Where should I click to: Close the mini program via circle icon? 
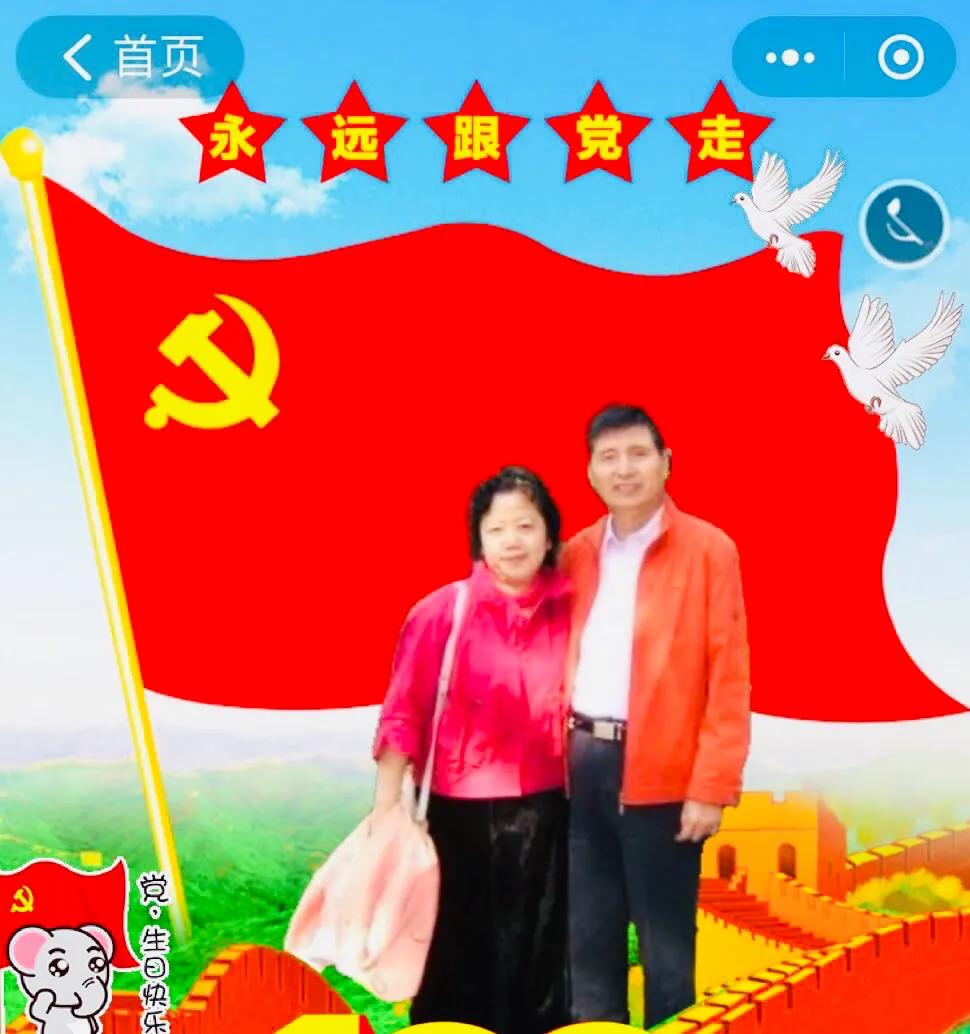(900, 58)
